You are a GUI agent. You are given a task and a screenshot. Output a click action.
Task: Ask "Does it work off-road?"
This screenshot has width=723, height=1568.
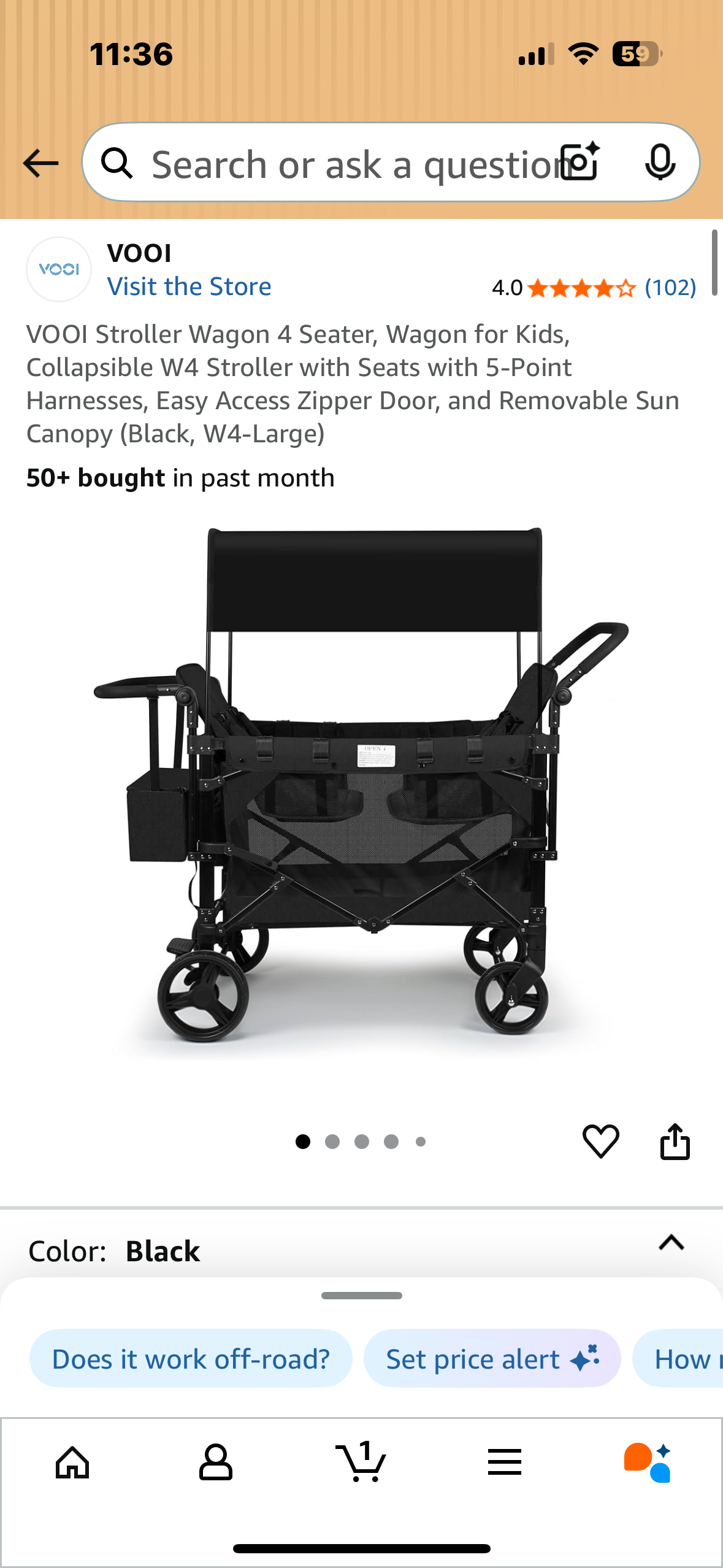(x=191, y=1359)
